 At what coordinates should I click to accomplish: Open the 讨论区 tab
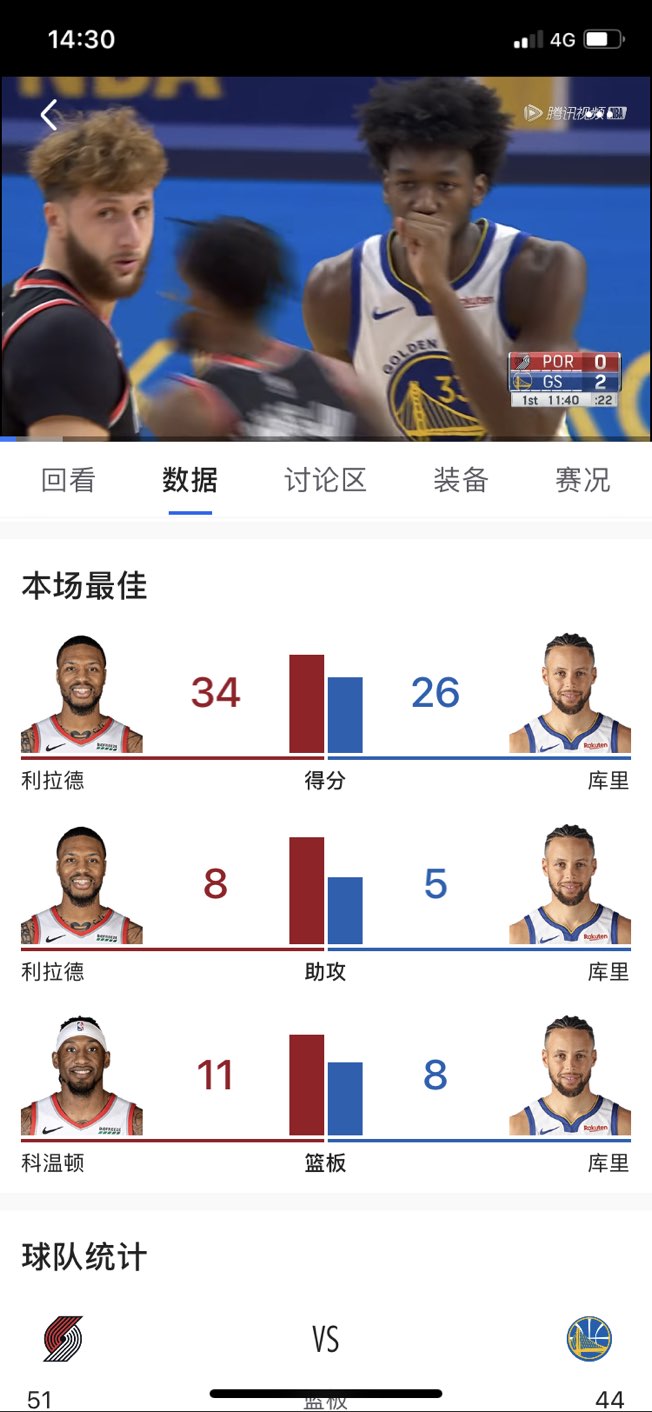pyautogui.click(x=325, y=481)
